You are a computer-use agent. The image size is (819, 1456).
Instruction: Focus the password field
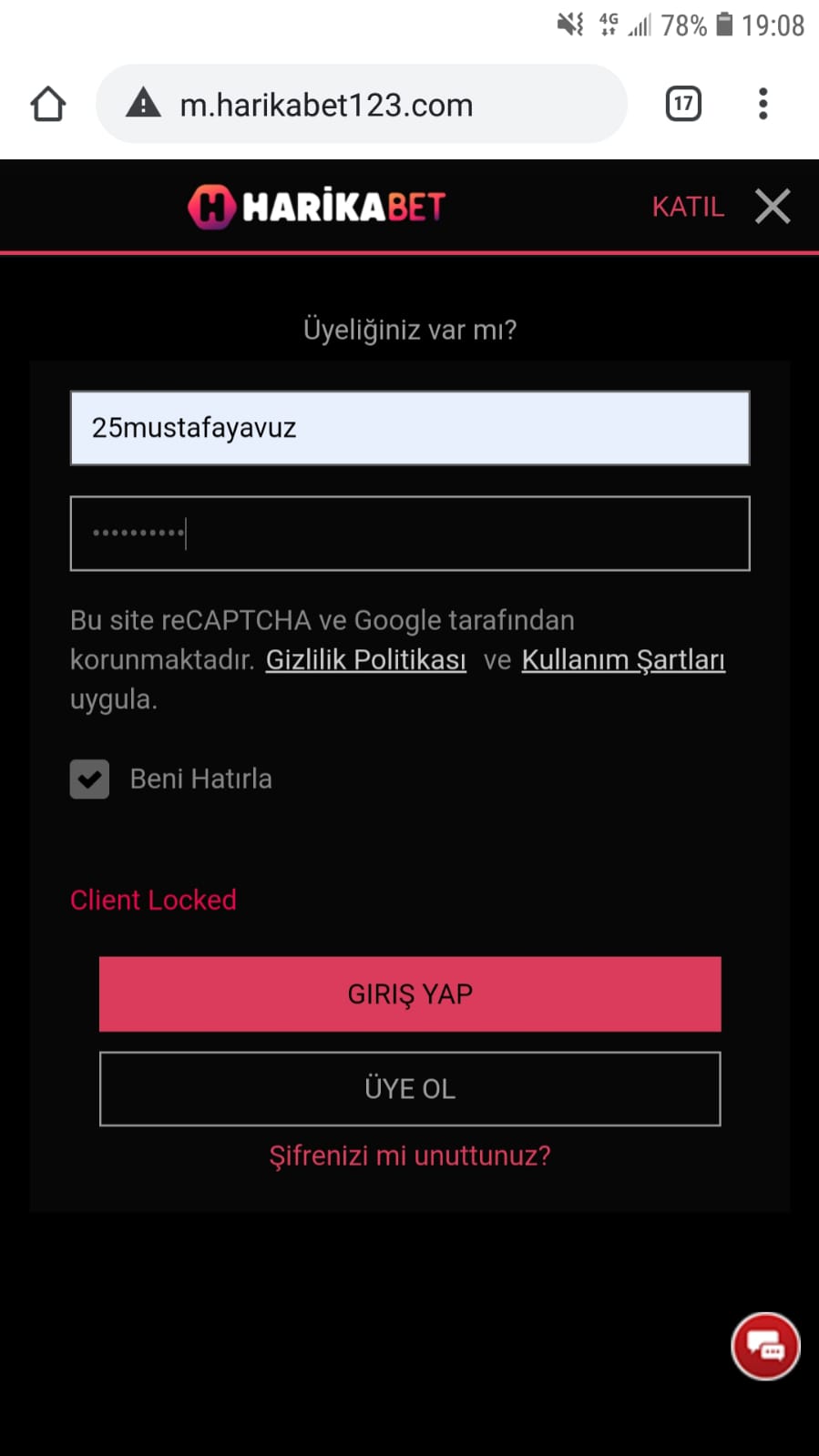pos(410,534)
